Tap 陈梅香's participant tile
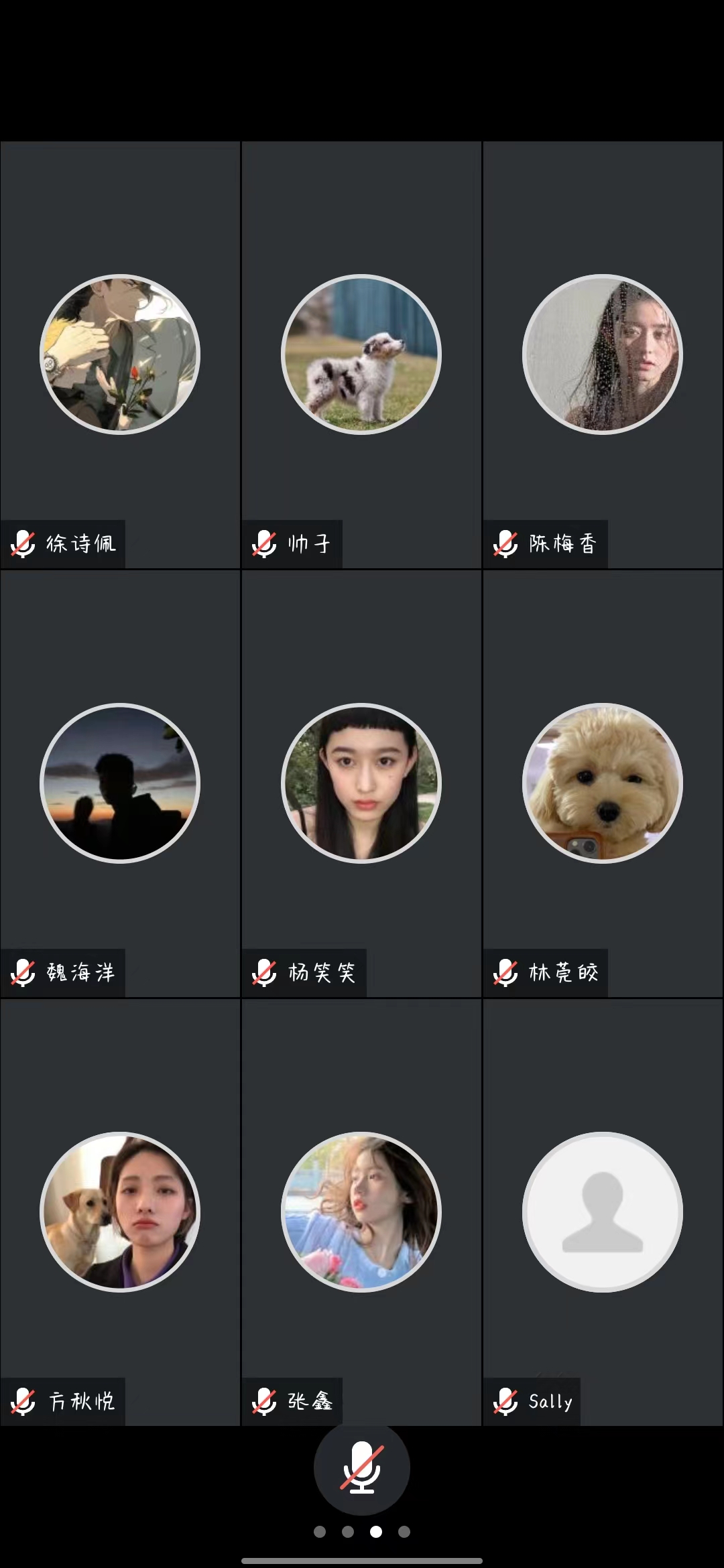724x1568 pixels. (x=603, y=354)
